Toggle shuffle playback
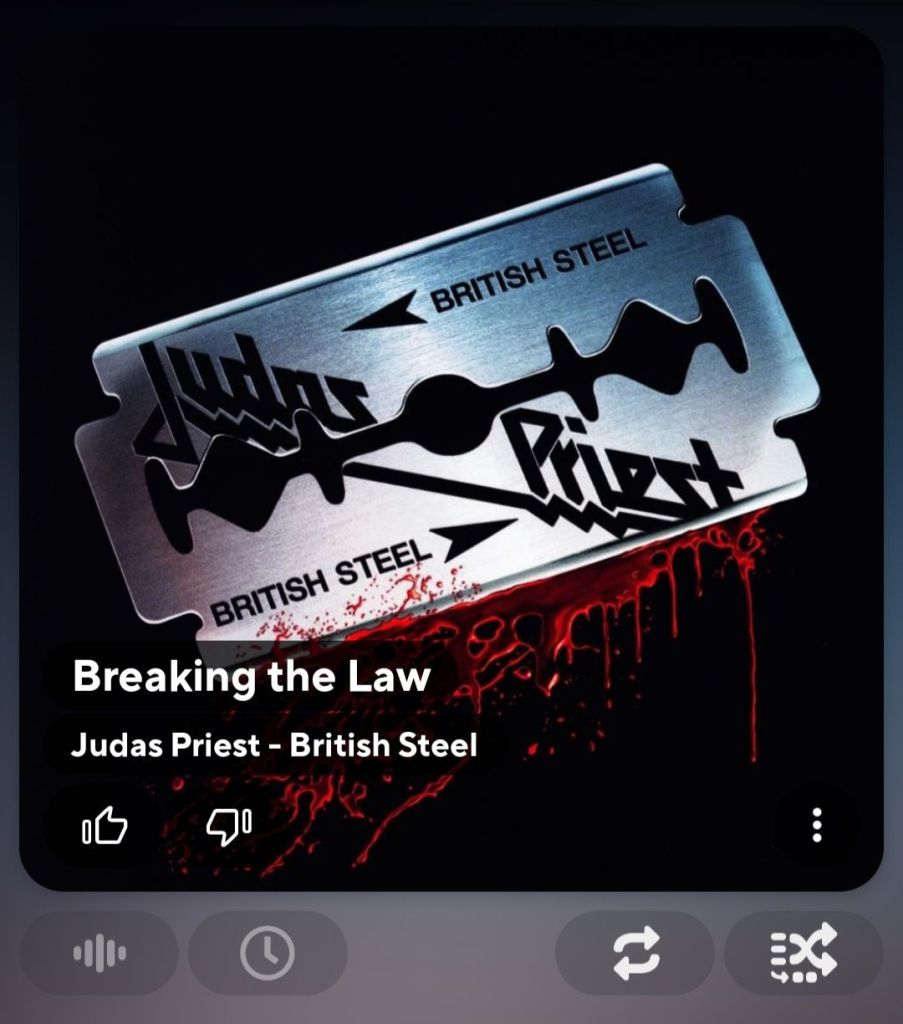 click(803, 953)
